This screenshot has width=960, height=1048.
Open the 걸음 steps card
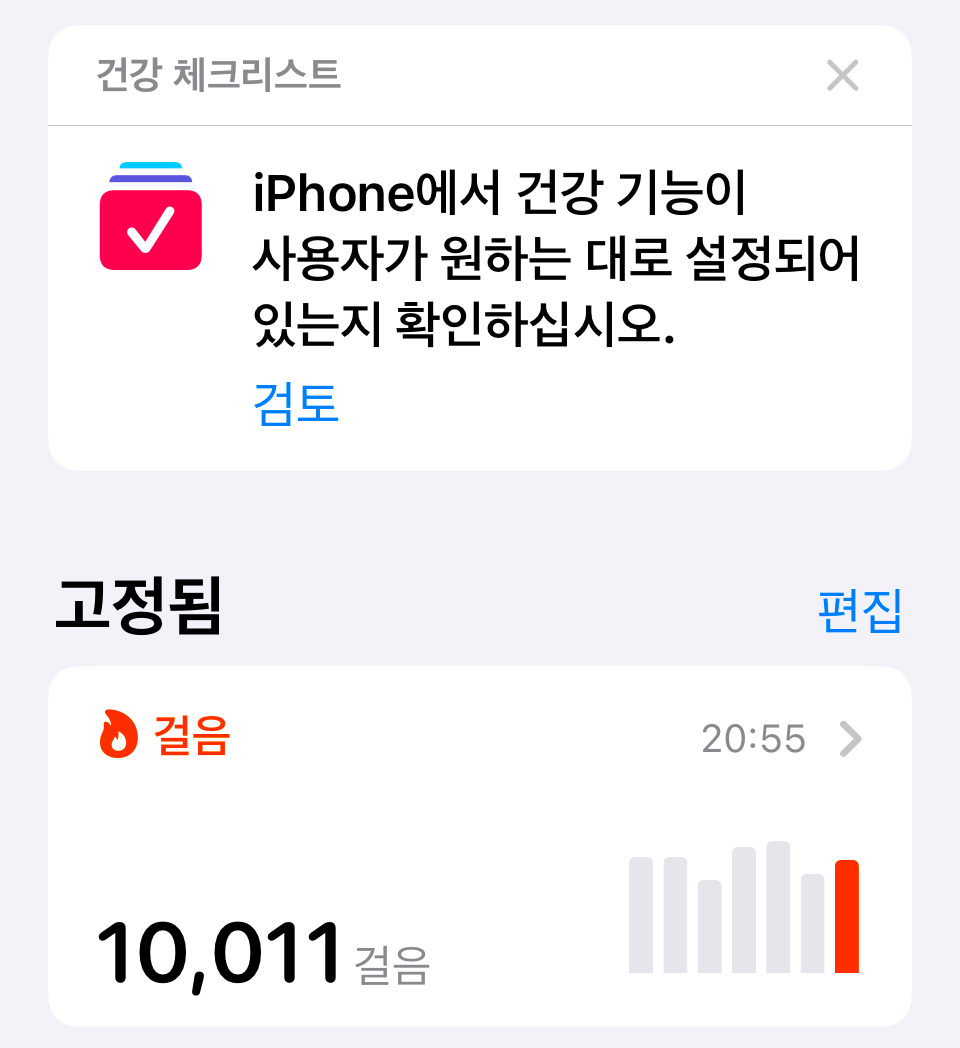pyautogui.click(x=480, y=845)
